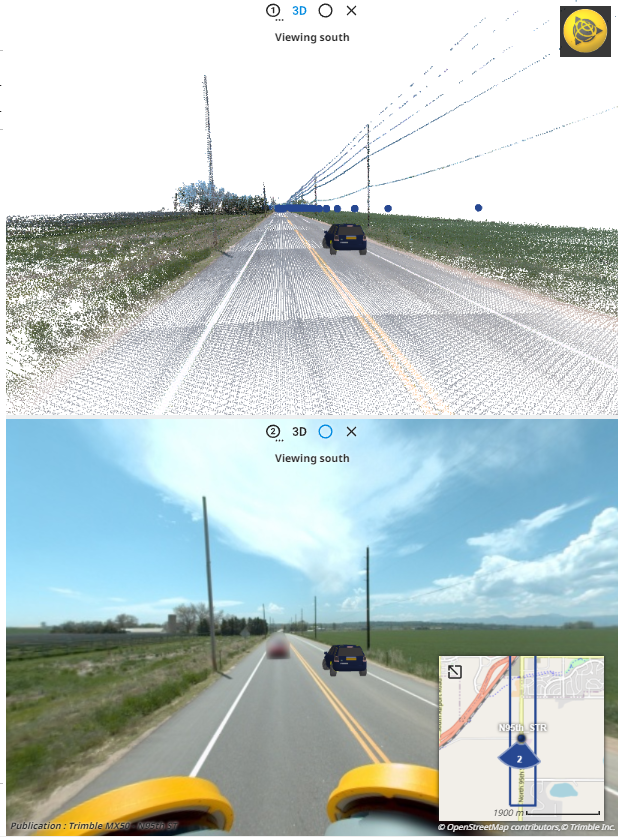This screenshot has height=840, width=624.
Task: Switch viewer 1 to 3D mode
Action: click(x=299, y=11)
